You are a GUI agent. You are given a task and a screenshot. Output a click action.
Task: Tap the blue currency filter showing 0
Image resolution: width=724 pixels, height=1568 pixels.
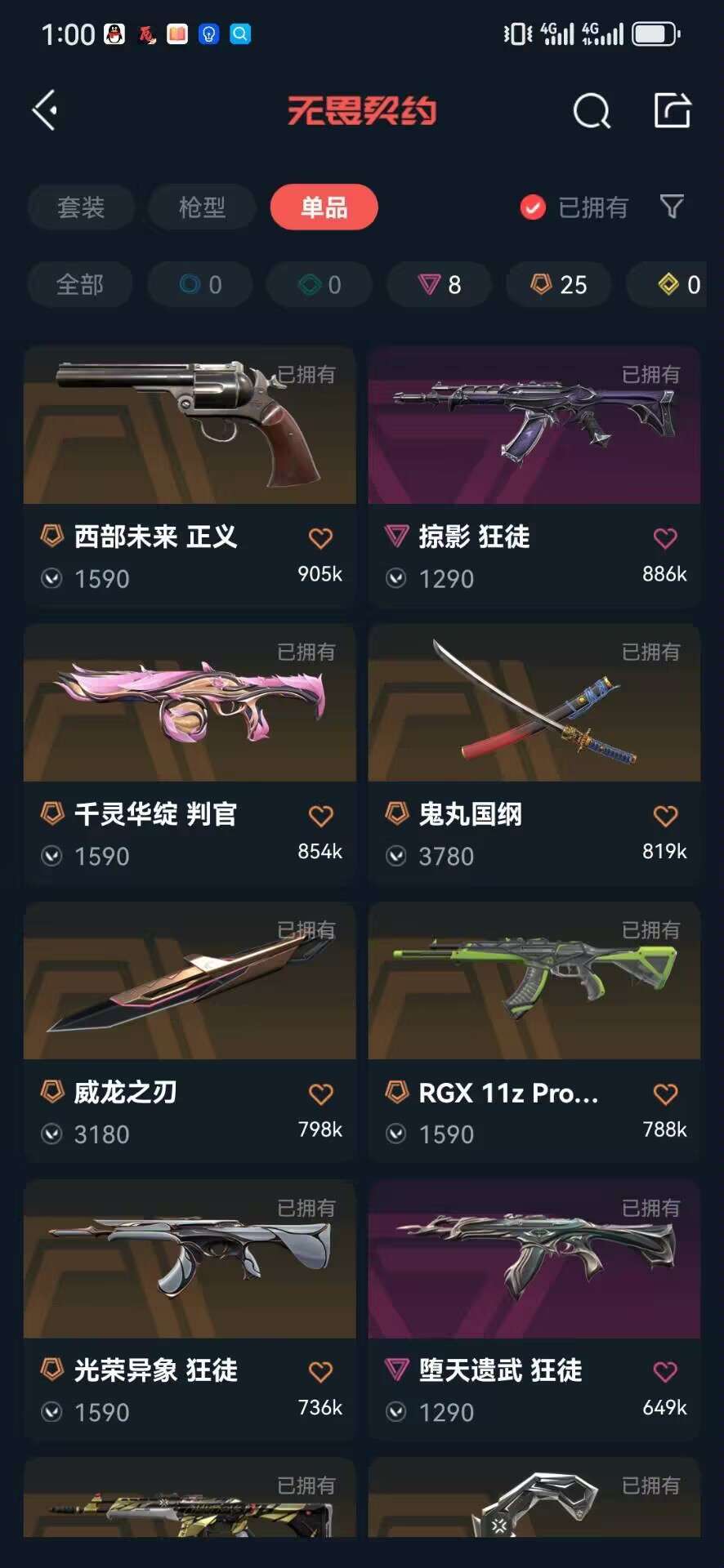(x=199, y=284)
